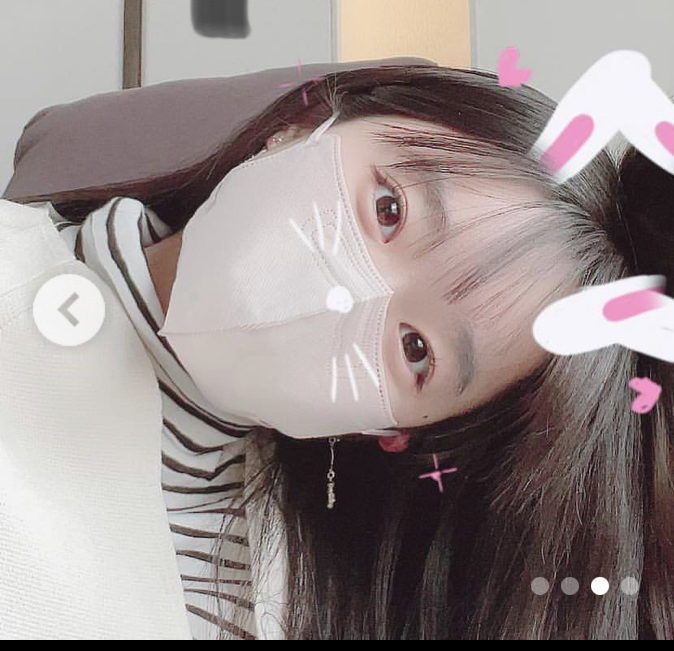Jump to the first carousel page dot
Viewport: 674px width, 651px height.
[540, 586]
